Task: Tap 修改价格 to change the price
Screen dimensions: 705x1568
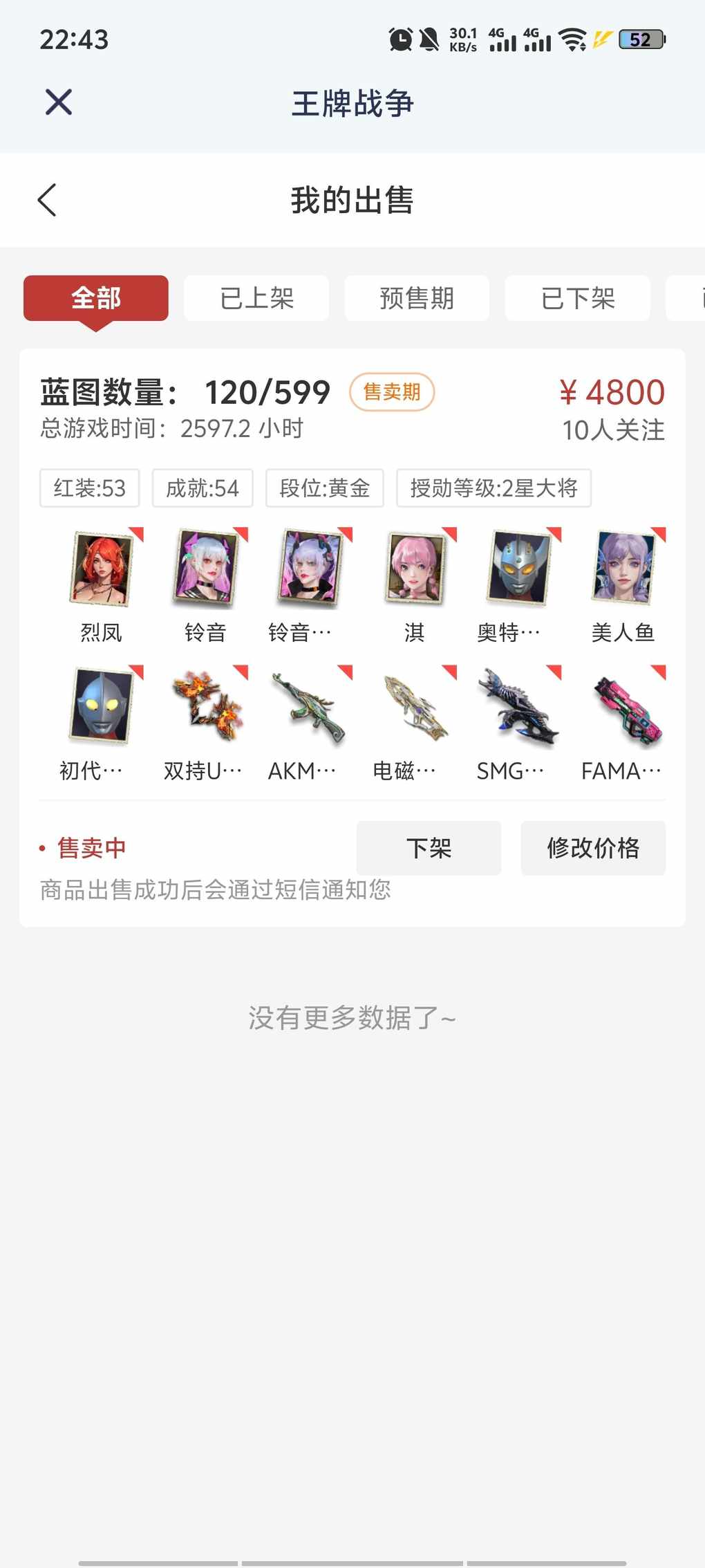Action: [x=593, y=848]
